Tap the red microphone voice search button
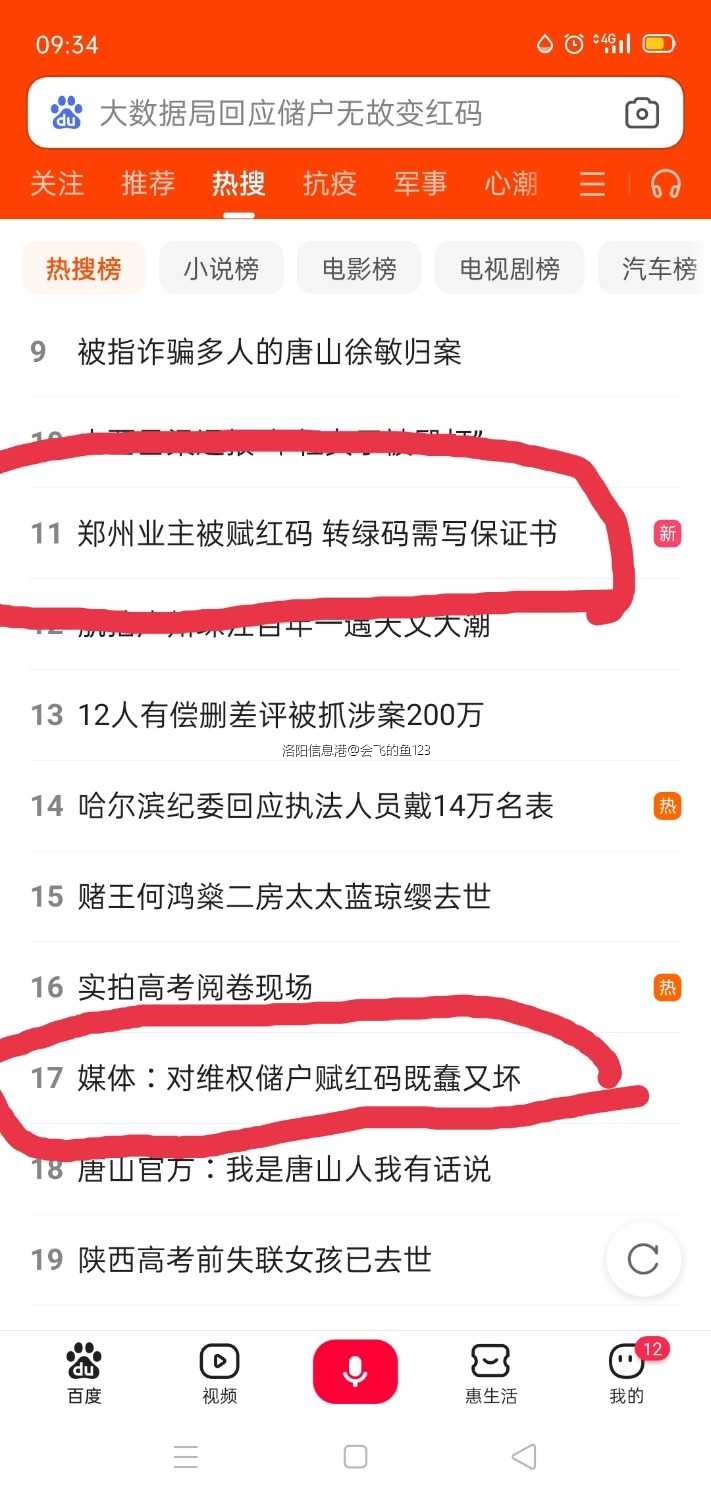711x1500 pixels. (x=355, y=1372)
